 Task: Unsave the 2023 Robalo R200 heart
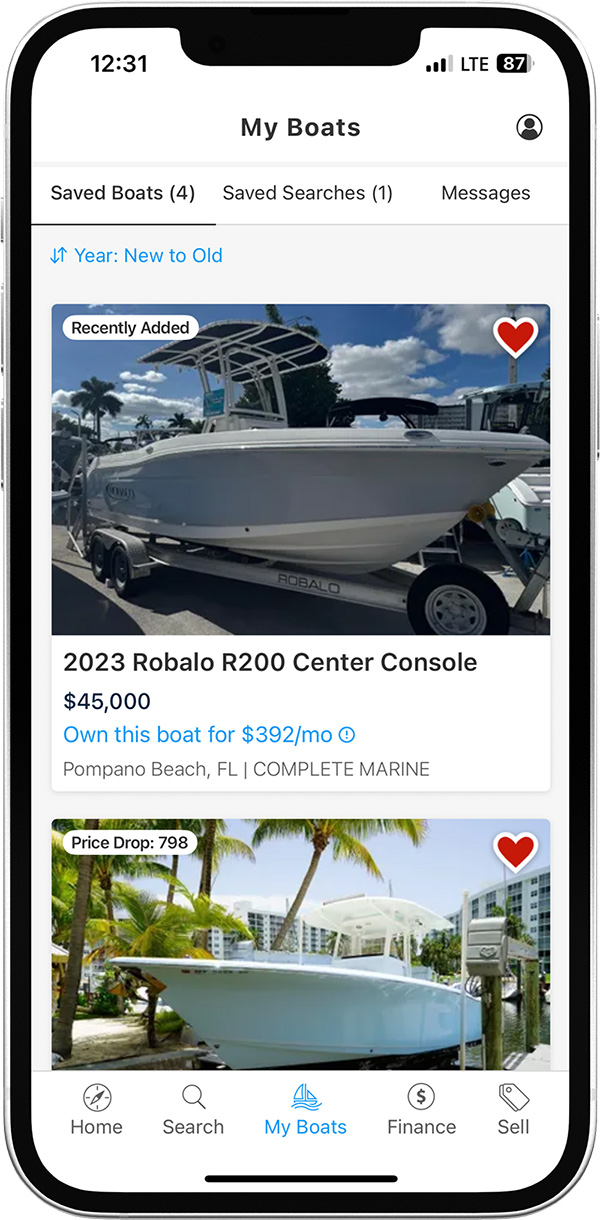(x=516, y=337)
